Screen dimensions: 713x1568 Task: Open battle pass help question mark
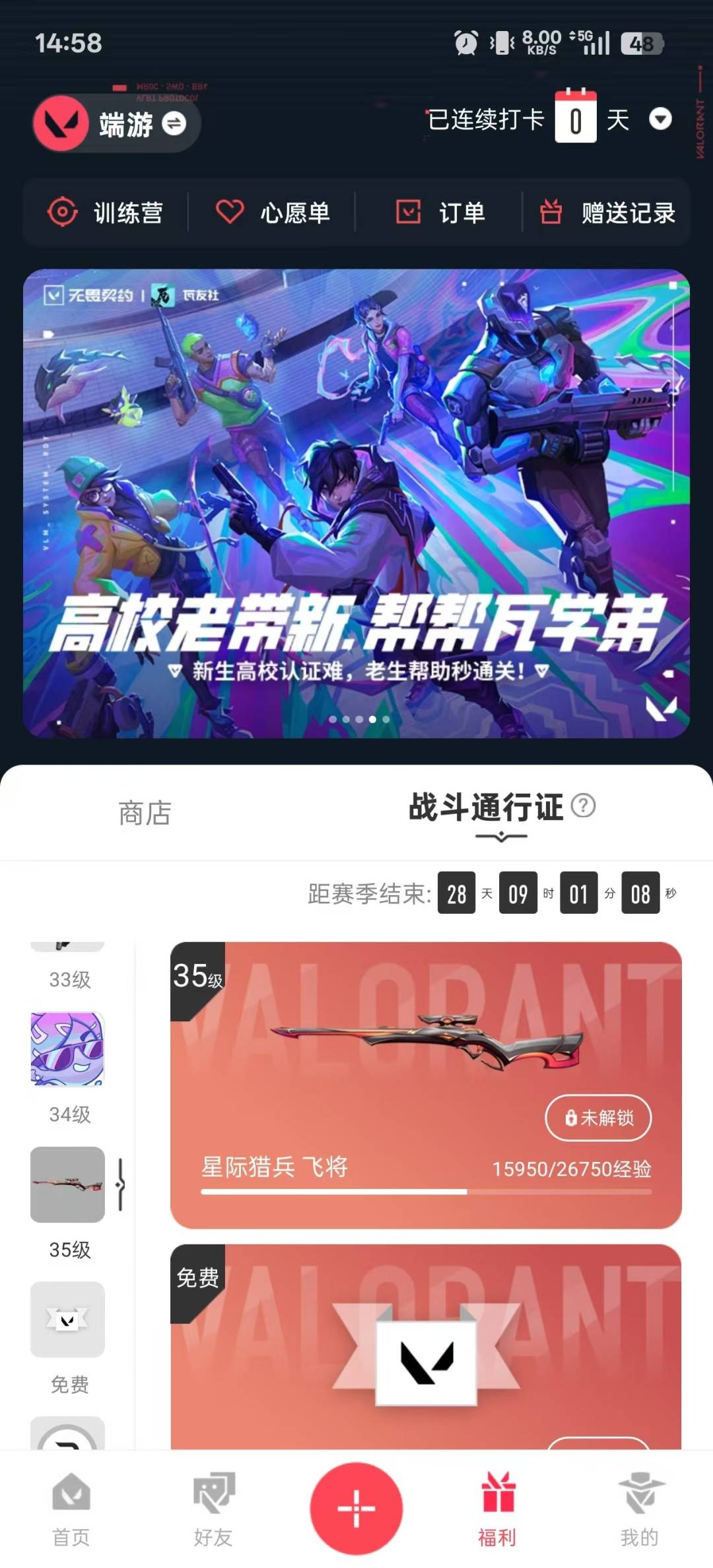(583, 805)
